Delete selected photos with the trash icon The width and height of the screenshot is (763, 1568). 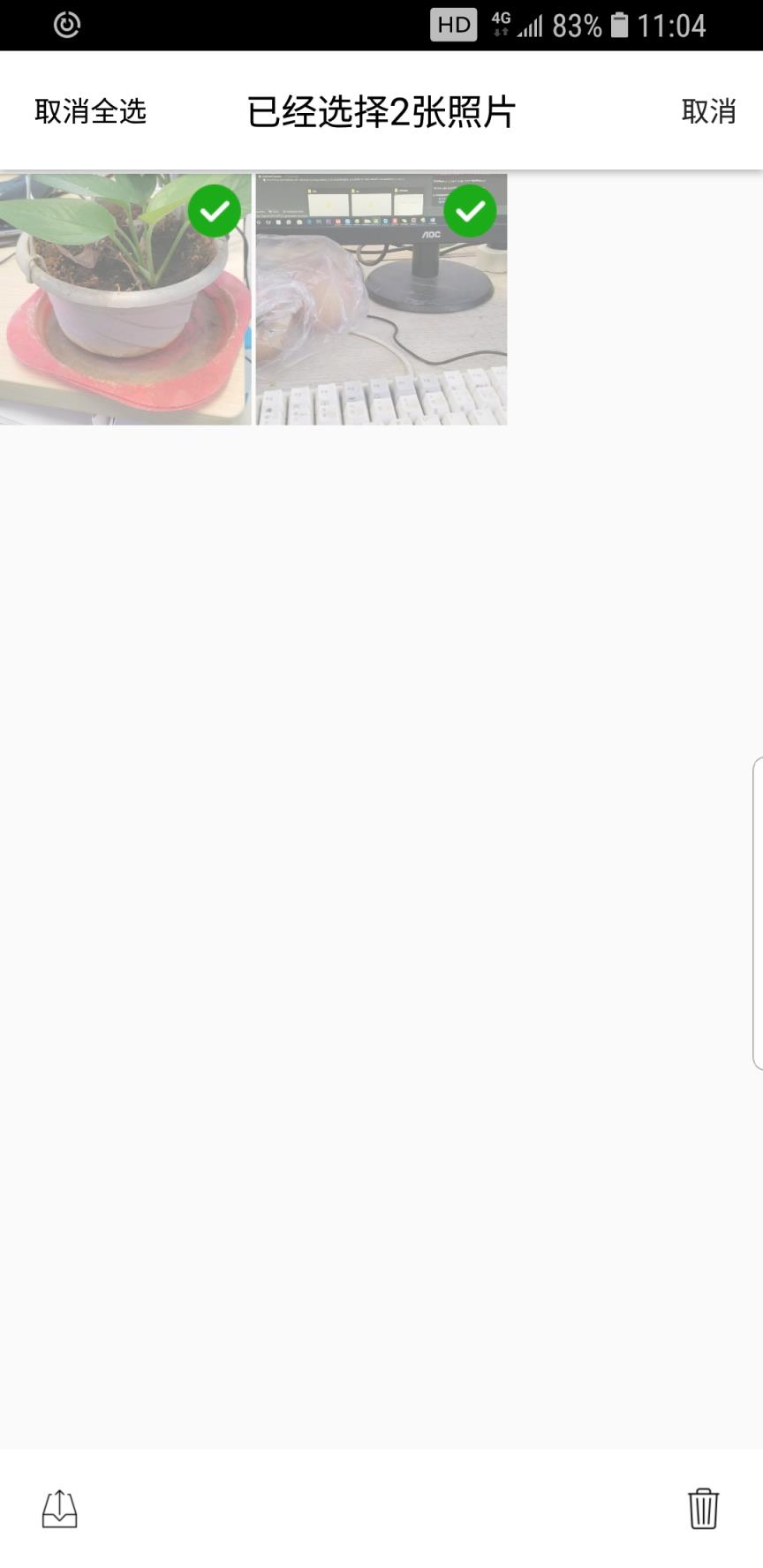coord(703,1509)
